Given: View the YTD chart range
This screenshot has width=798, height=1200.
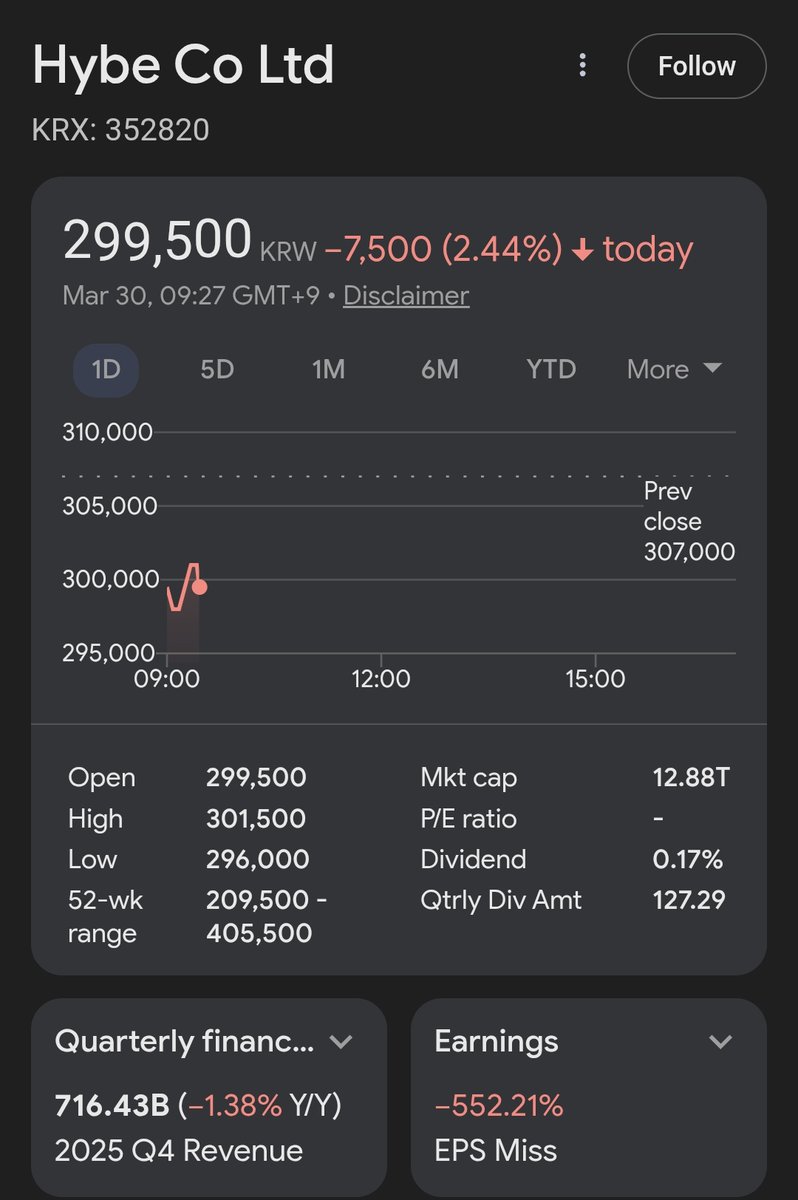Looking at the screenshot, I should tap(551, 369).
